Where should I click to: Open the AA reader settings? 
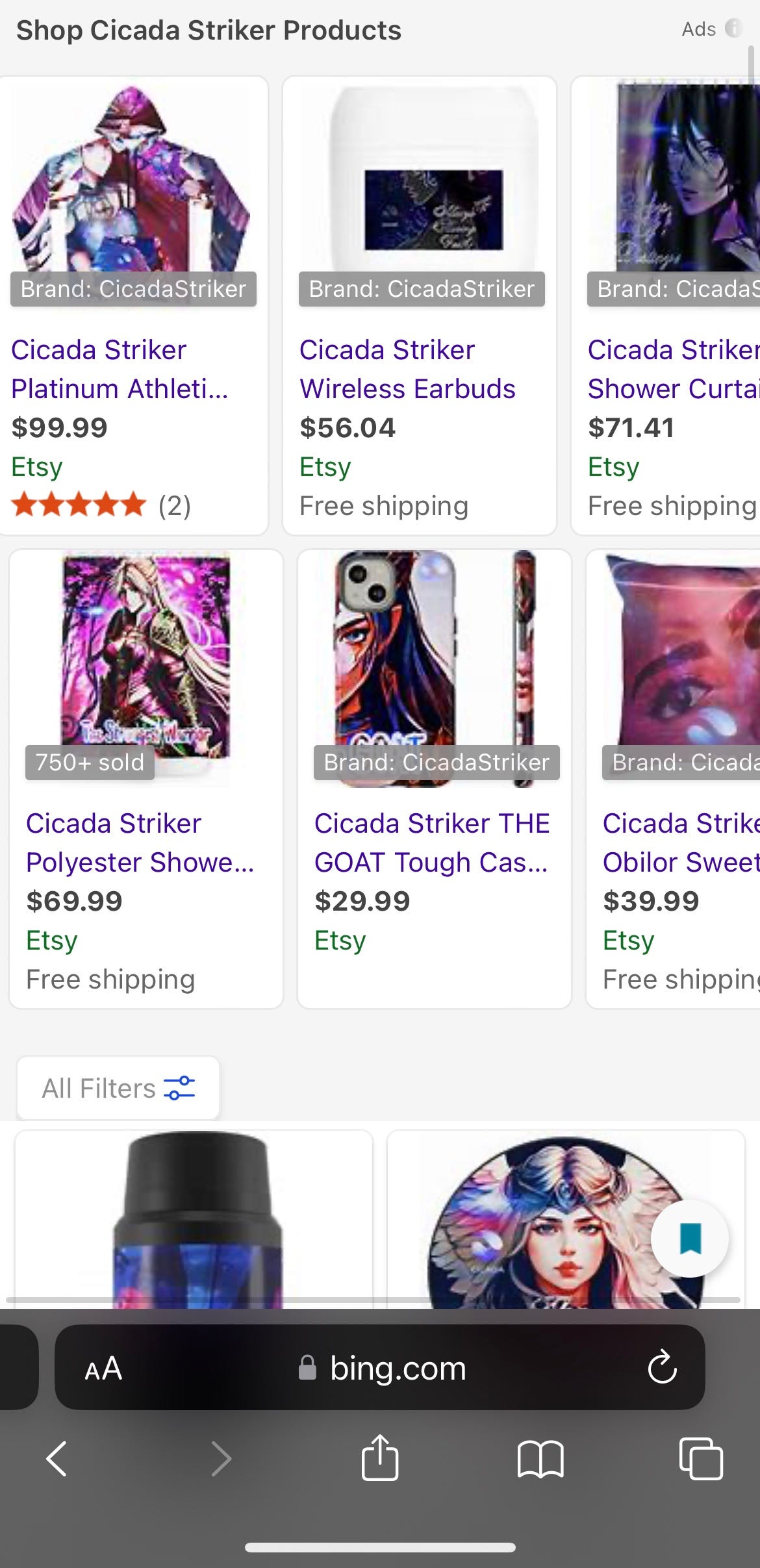click(103, 1369)
